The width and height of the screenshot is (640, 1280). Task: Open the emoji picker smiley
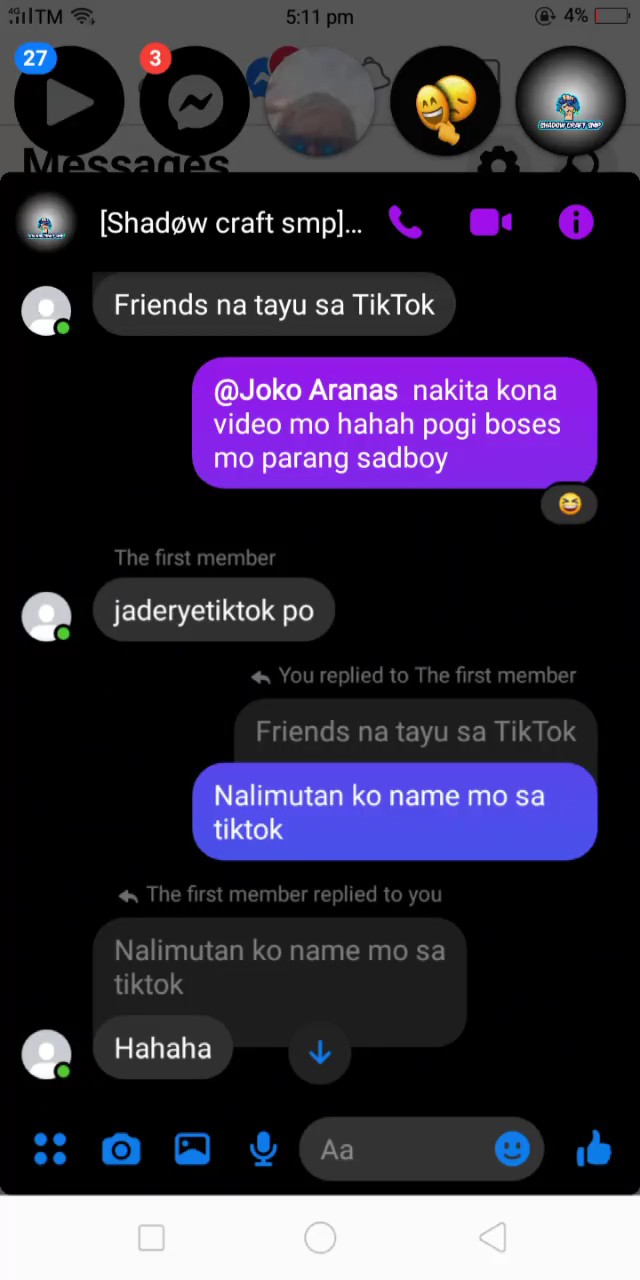pyautogui.click(x=512, y=1150)
